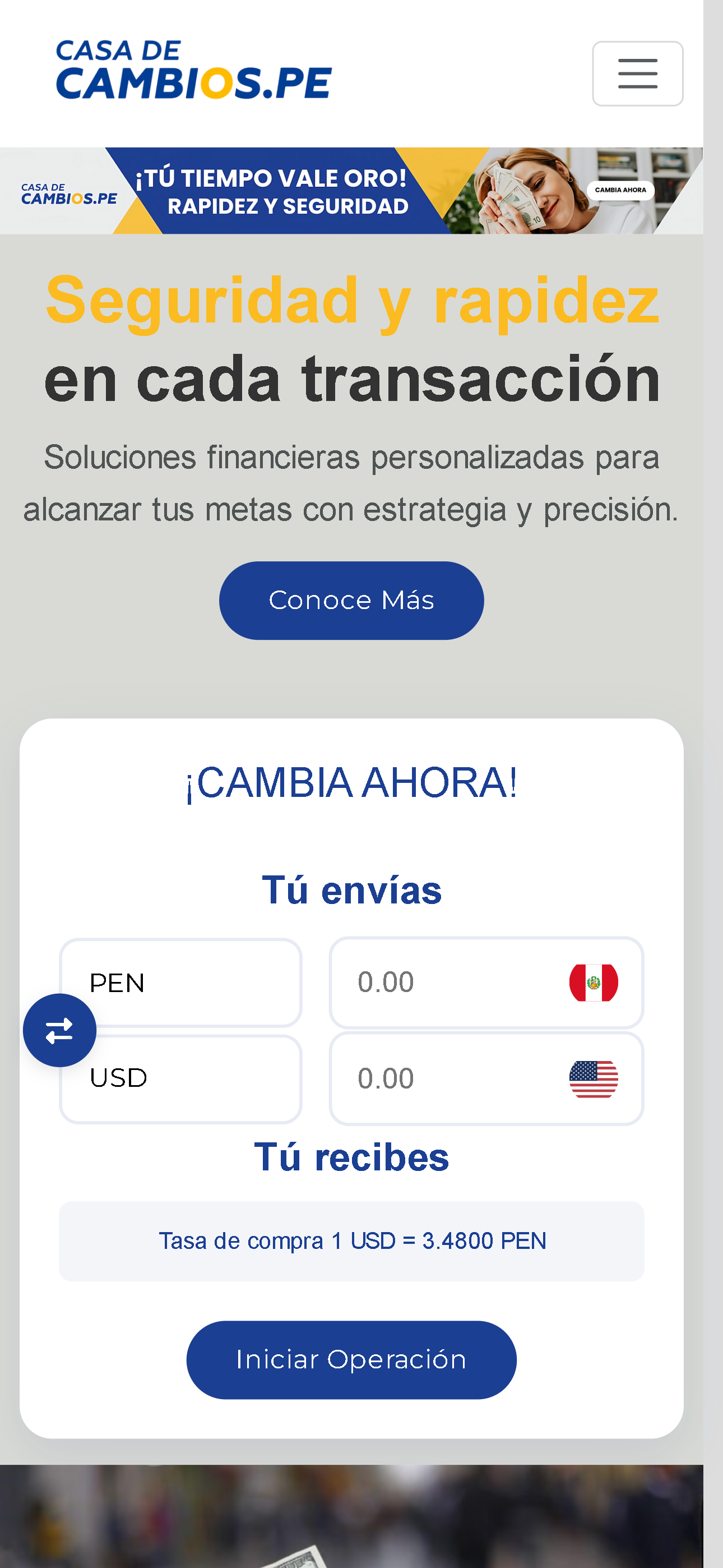Start exchange with Iniciar Operación
723x1568 pixels.
point(351,1359)
